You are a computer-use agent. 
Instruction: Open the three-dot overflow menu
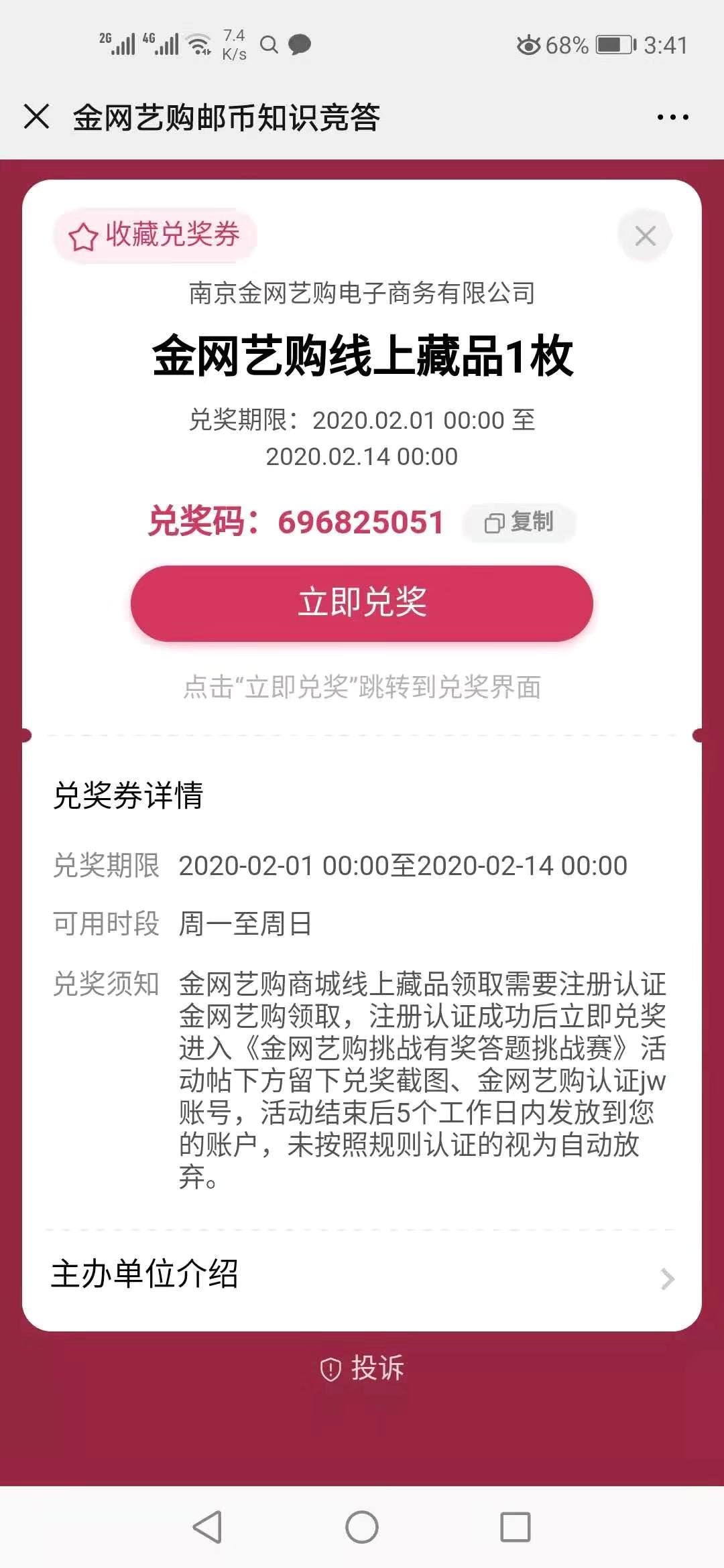(x=672, y=117)
